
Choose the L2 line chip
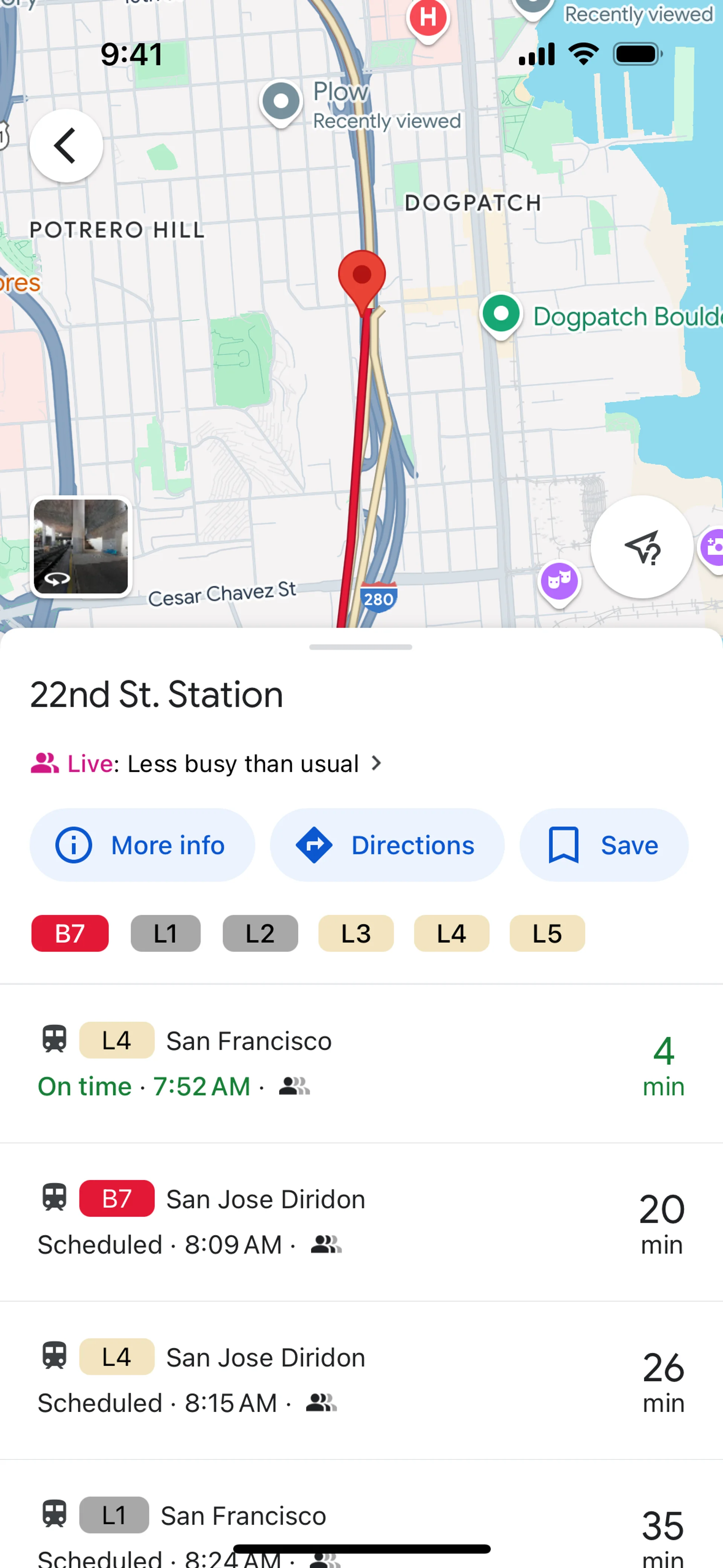coord(261,933)
